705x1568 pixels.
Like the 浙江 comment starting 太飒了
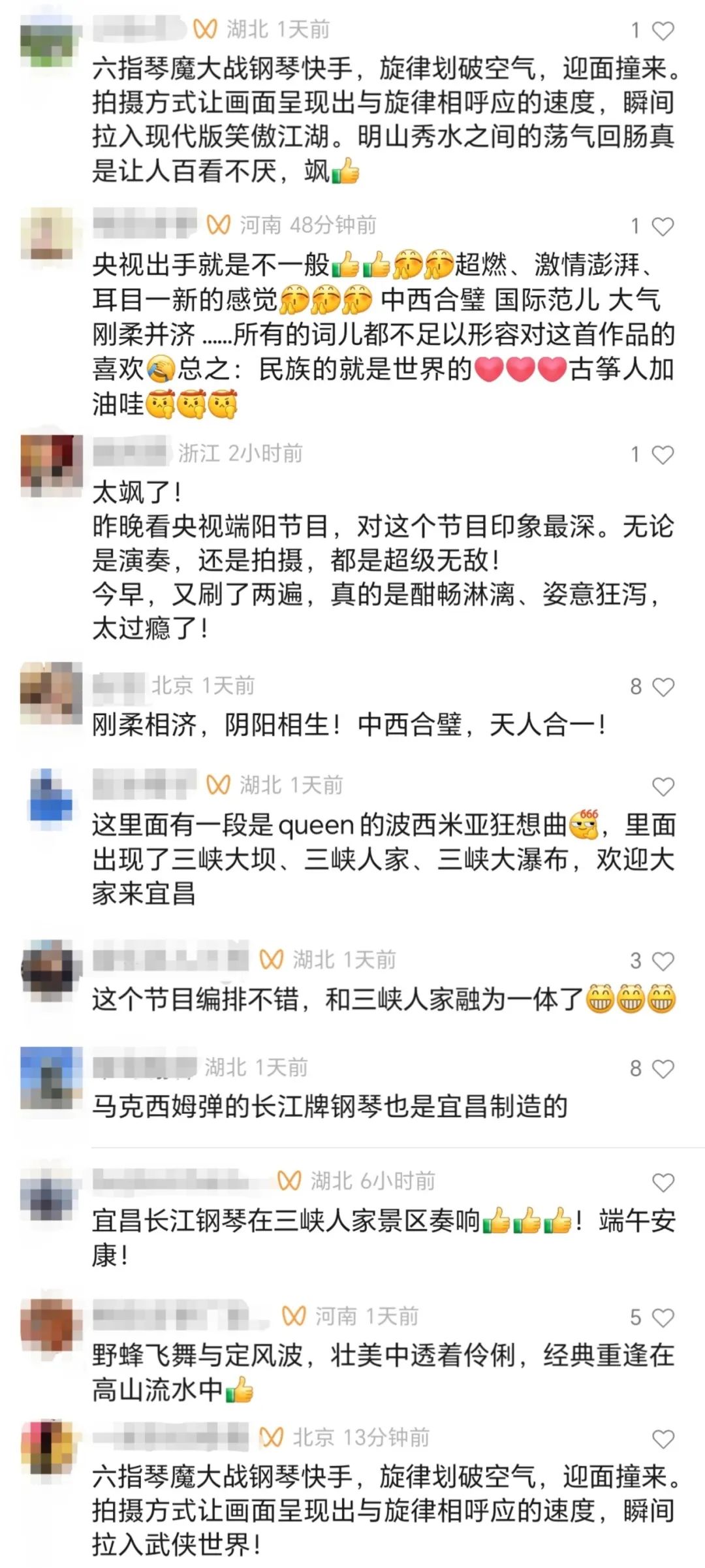tap(663, 455)
